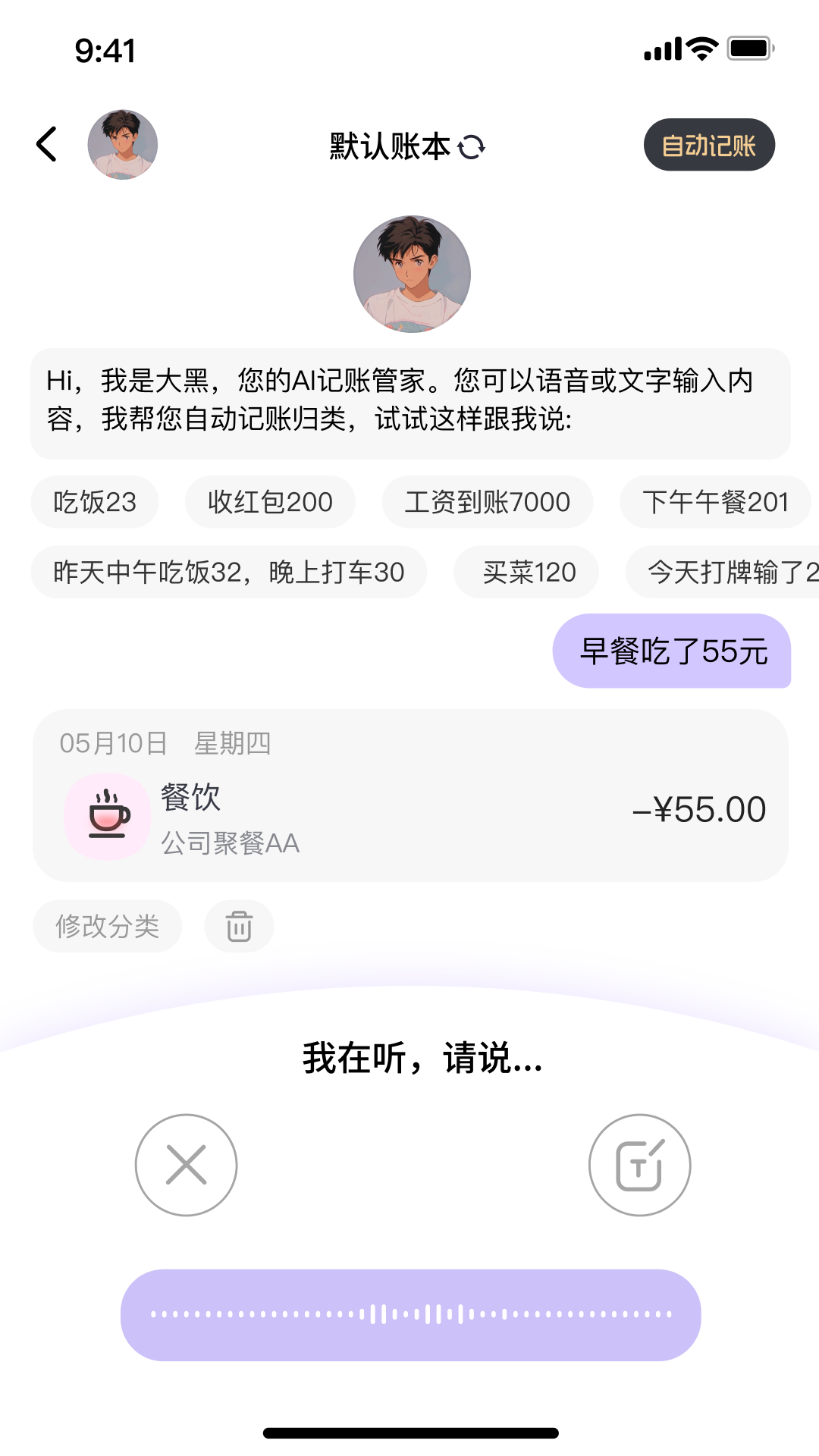Screen dimensions: 819x1456
Task: Switch to the 默认账本 ledger title
Action: point(387,146)
